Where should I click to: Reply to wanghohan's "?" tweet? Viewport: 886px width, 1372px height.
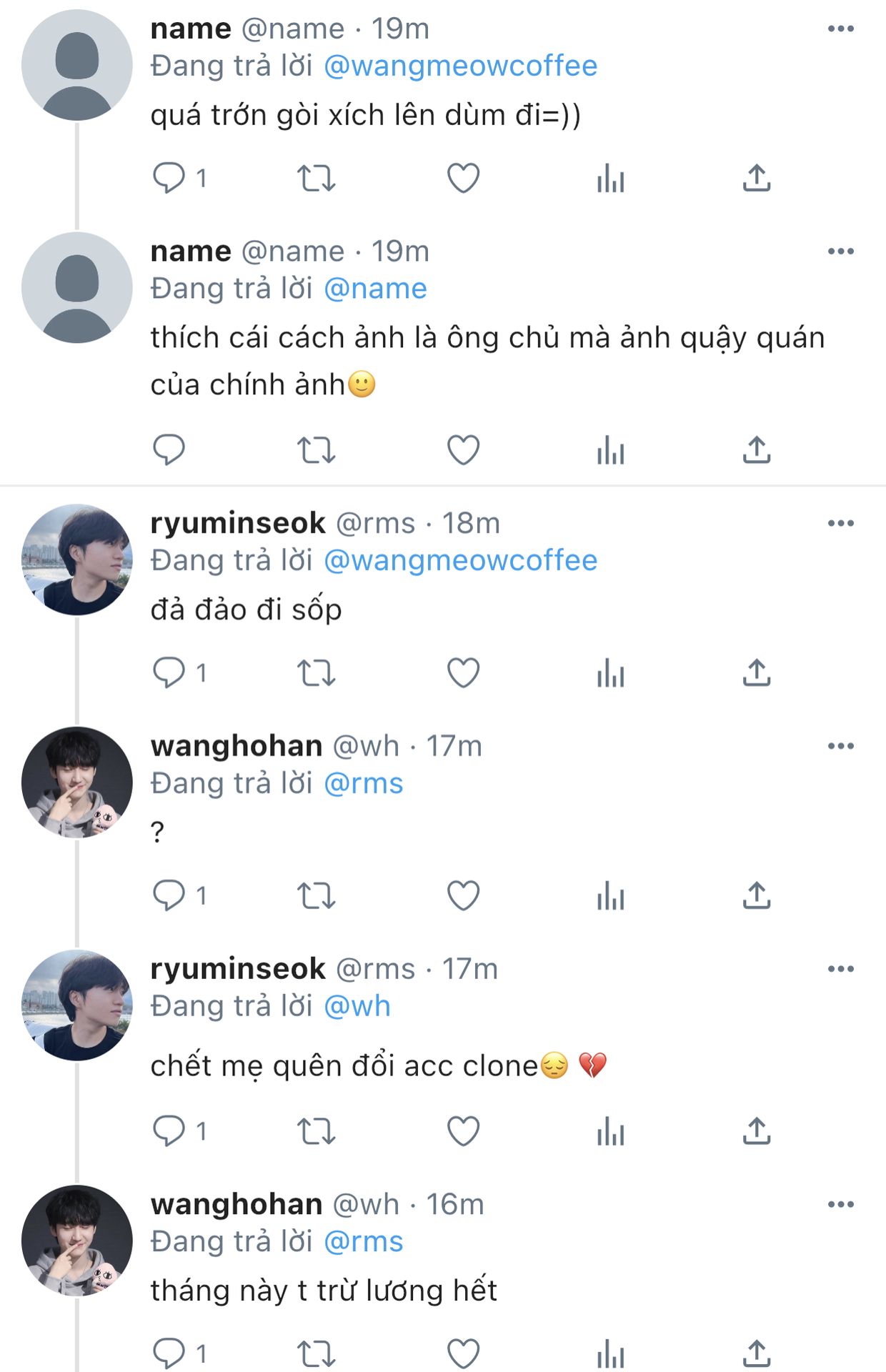(169, 895)
